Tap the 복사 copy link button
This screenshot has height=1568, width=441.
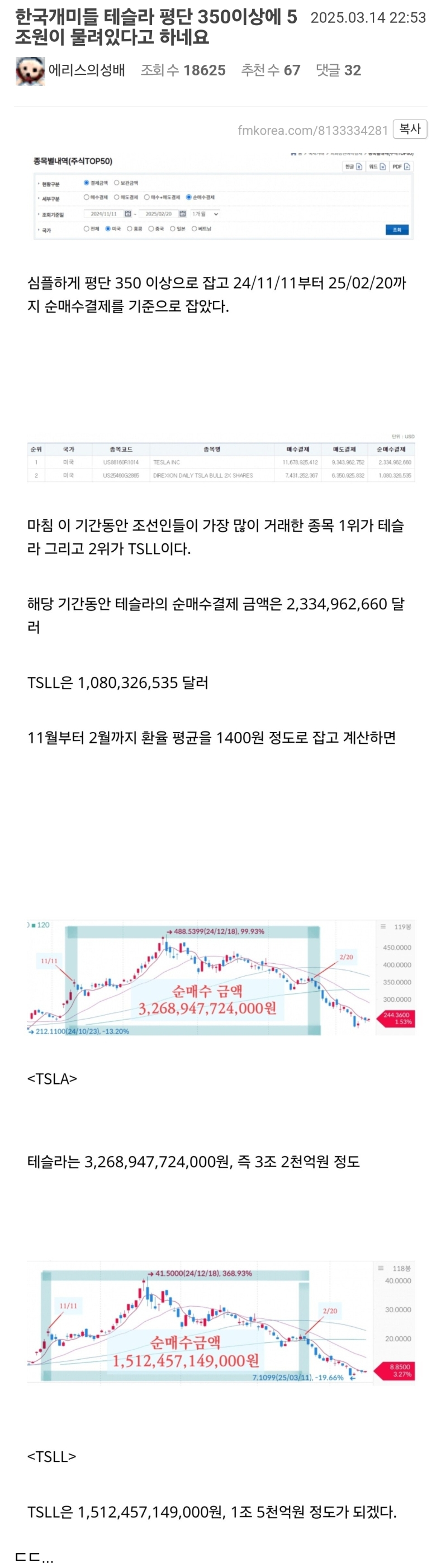coord(410,129)
